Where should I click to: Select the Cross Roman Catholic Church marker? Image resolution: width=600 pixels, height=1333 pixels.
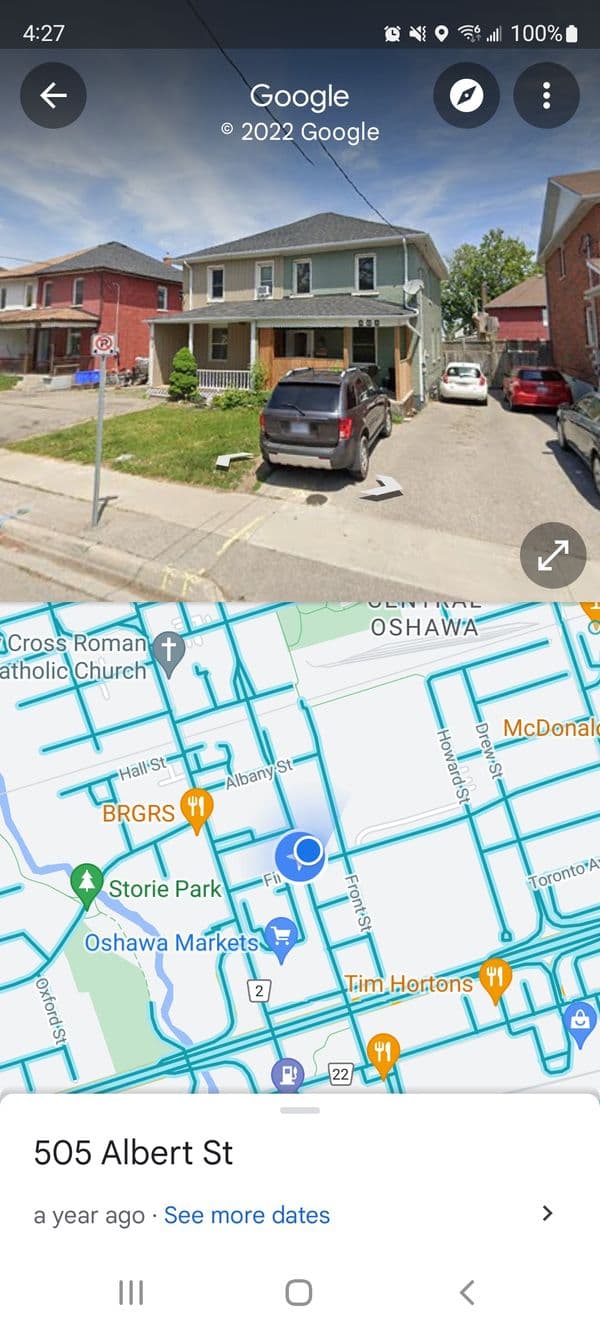tap(169, 652)
